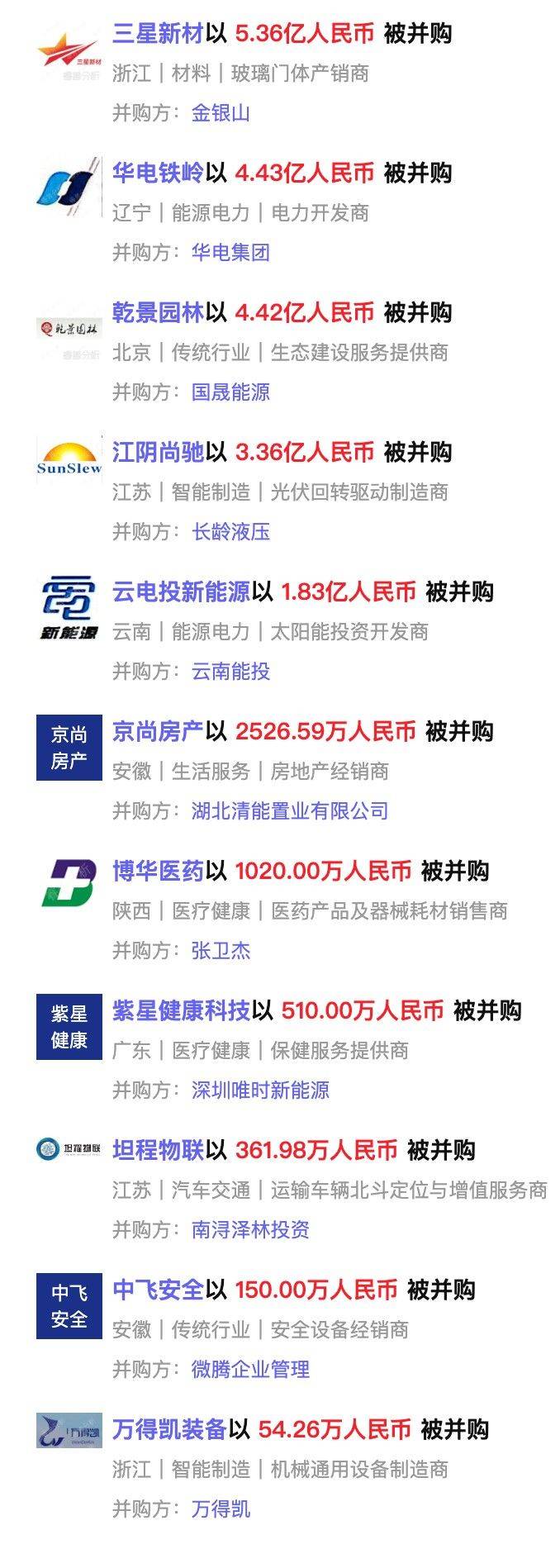The image size is (560, 1568).
Task: View acquirer 长龄液压
Action: [230, 532]
